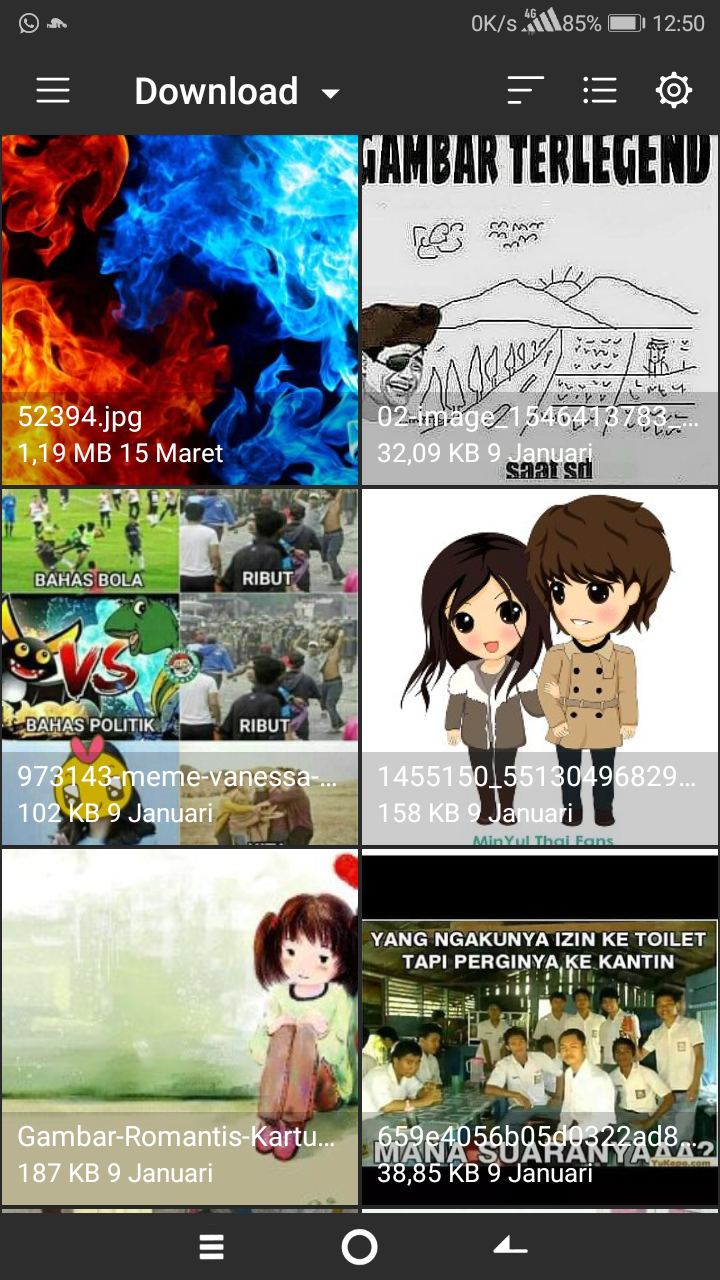Open the 02-image_1546413783 file
720x1280 pixels.
coord(540,310)
